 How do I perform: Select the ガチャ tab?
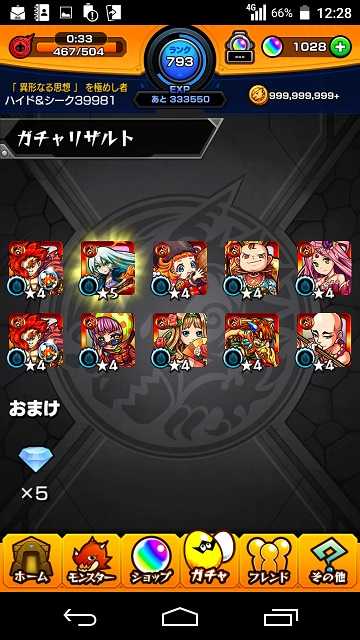tap(209, 561)
